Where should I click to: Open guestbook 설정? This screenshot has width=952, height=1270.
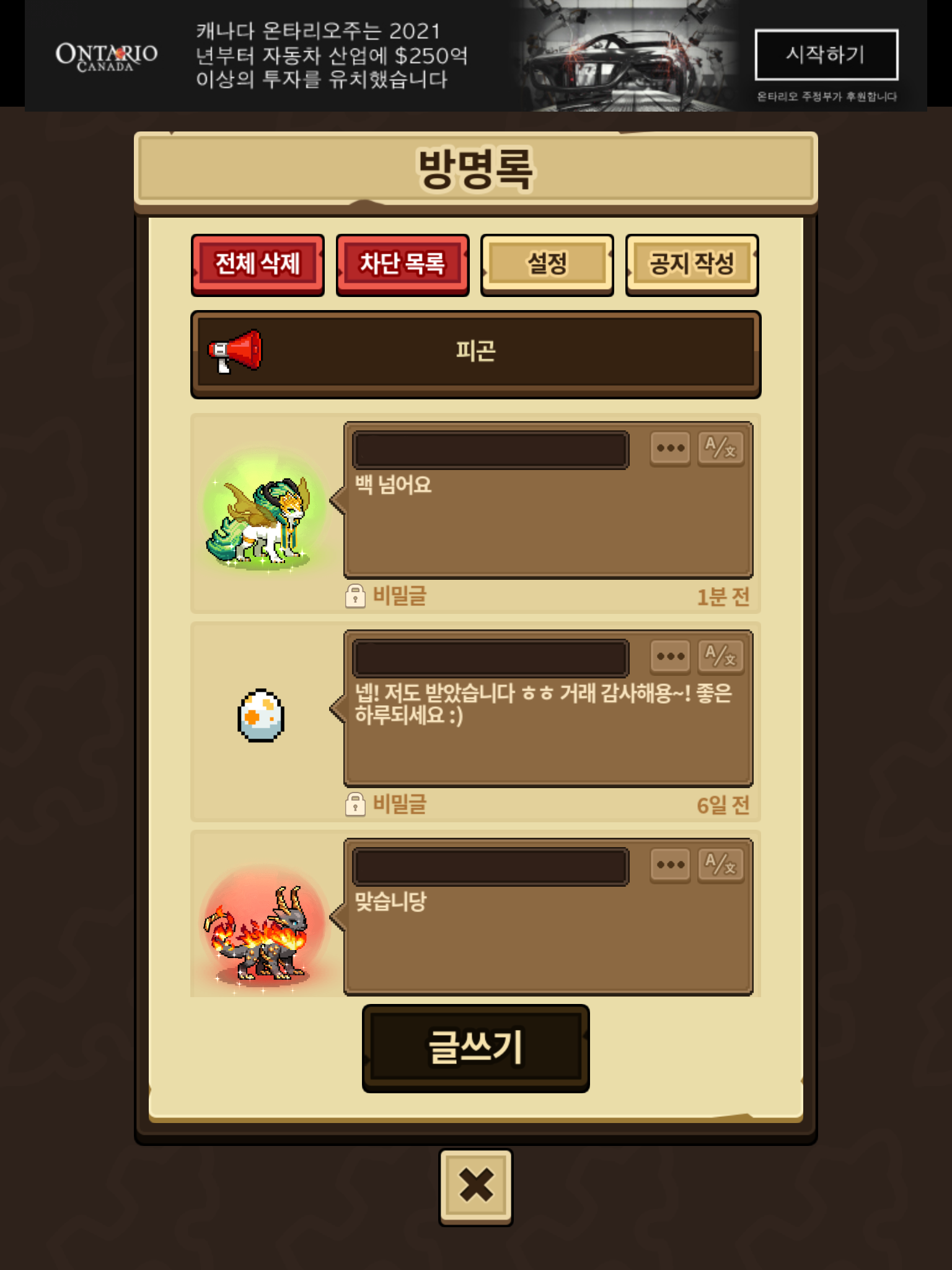(x=547, y=265)
